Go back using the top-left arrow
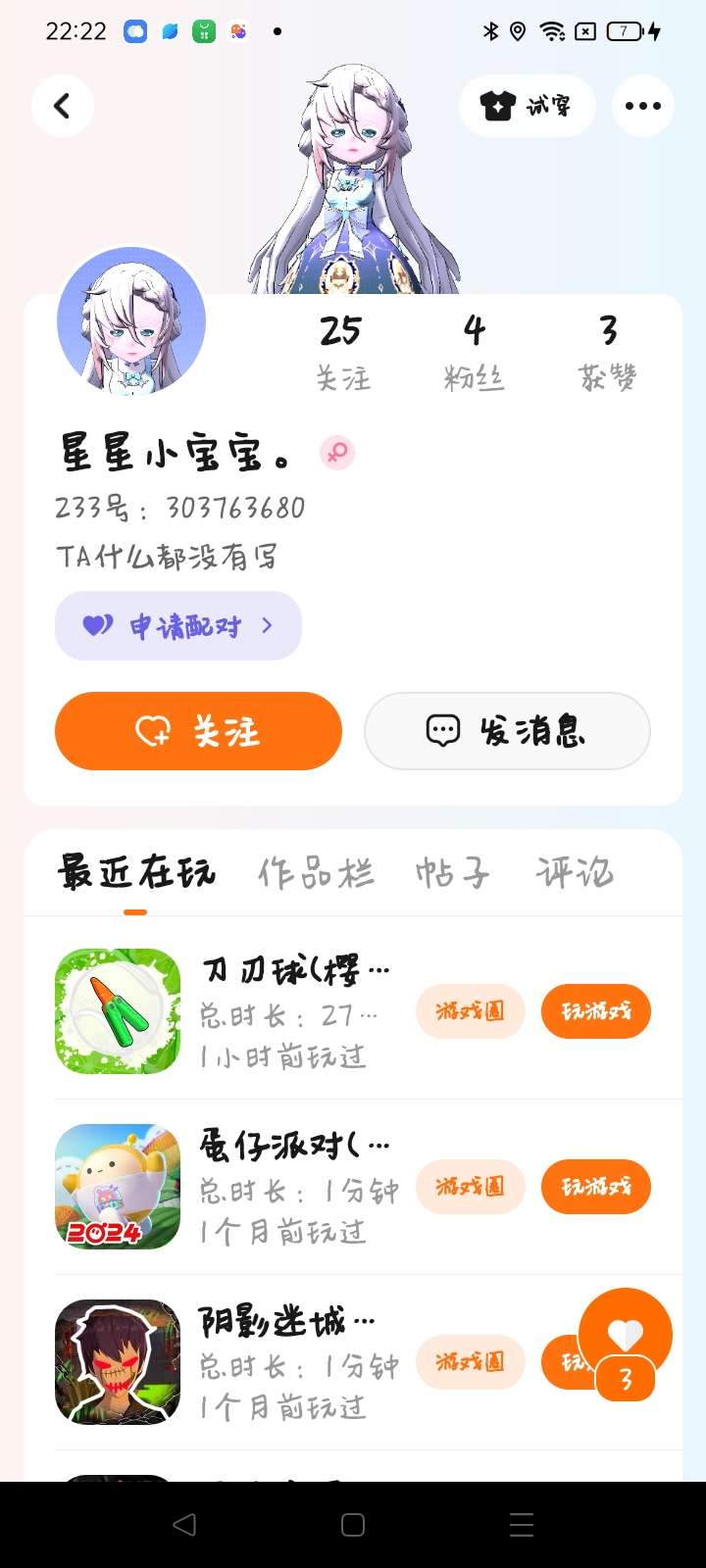This screenshot has height=1568, width=706. pyautogui.click(x=62, y=106)
